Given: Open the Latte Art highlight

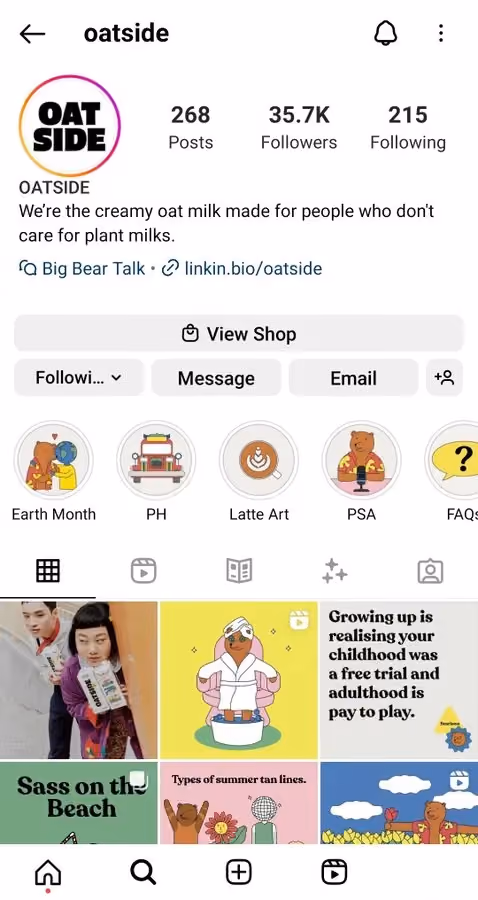Looking at the screenshot, I should (259, 460).
